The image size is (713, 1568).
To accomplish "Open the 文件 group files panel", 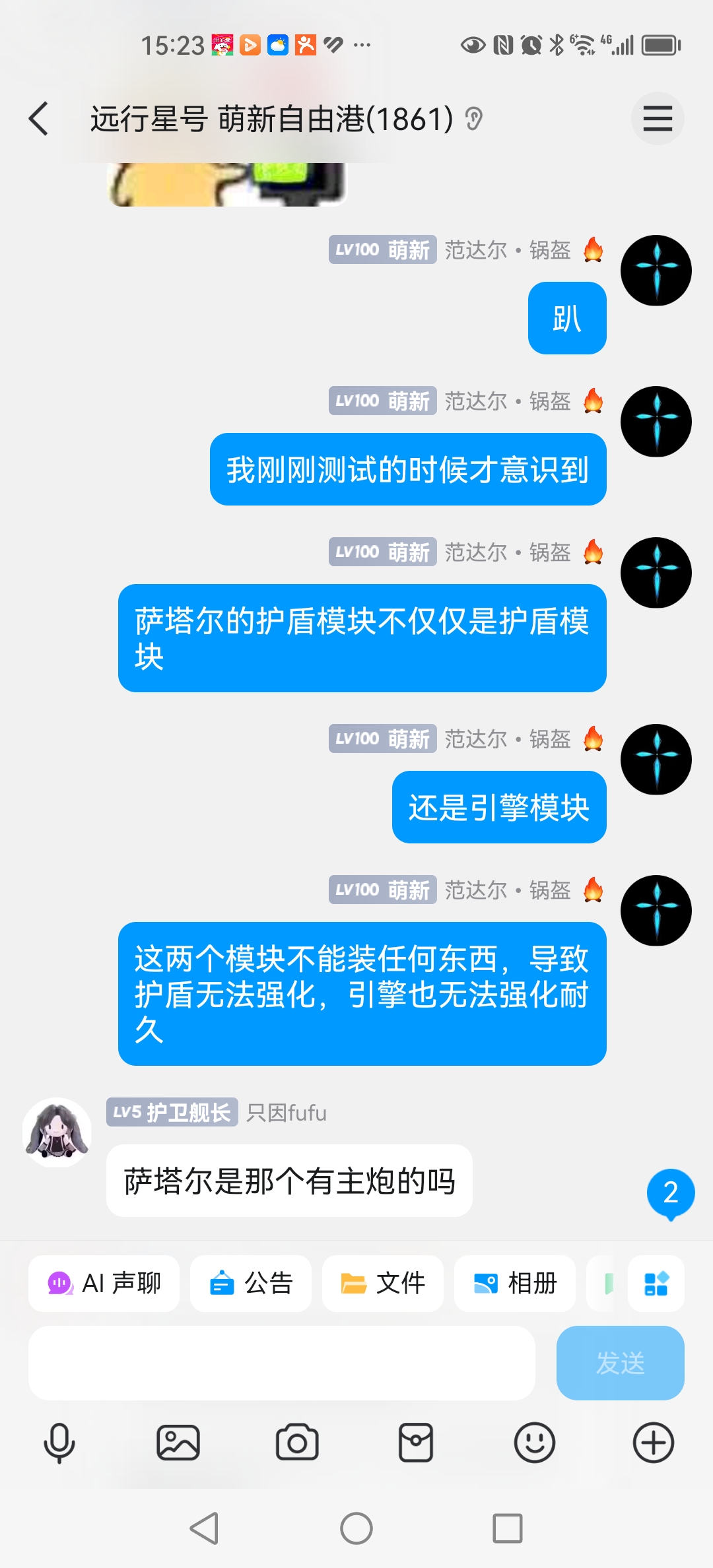I will (383, 1284).
